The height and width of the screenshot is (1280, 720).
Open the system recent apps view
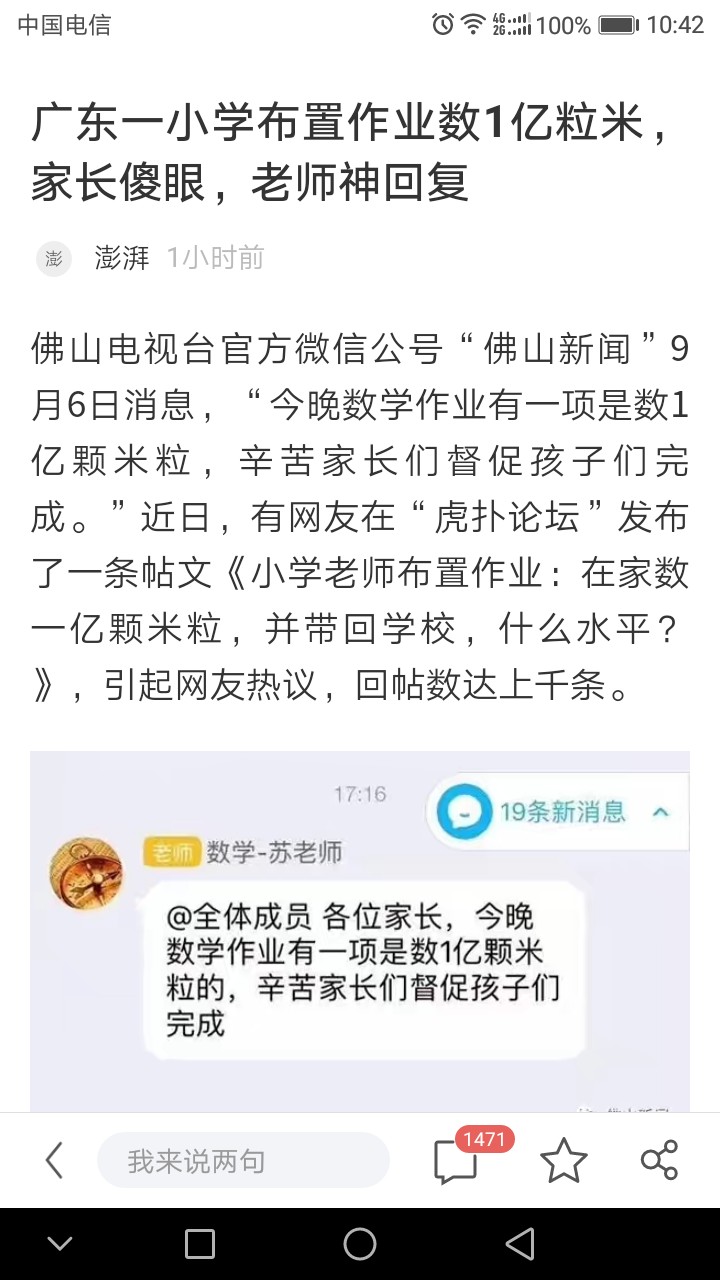pos(200,1244)
